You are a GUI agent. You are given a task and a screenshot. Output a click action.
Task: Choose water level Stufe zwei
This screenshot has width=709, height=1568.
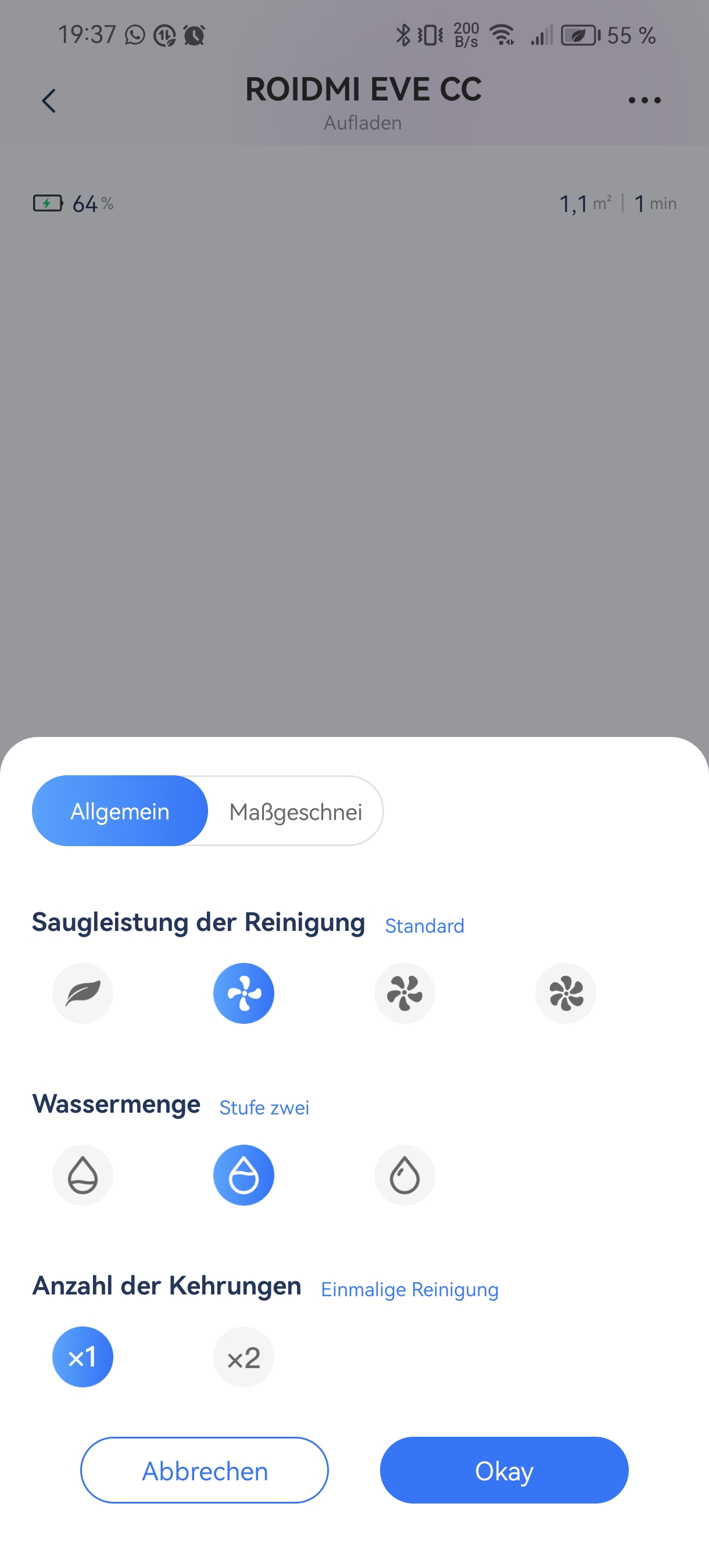[244, 1175]
